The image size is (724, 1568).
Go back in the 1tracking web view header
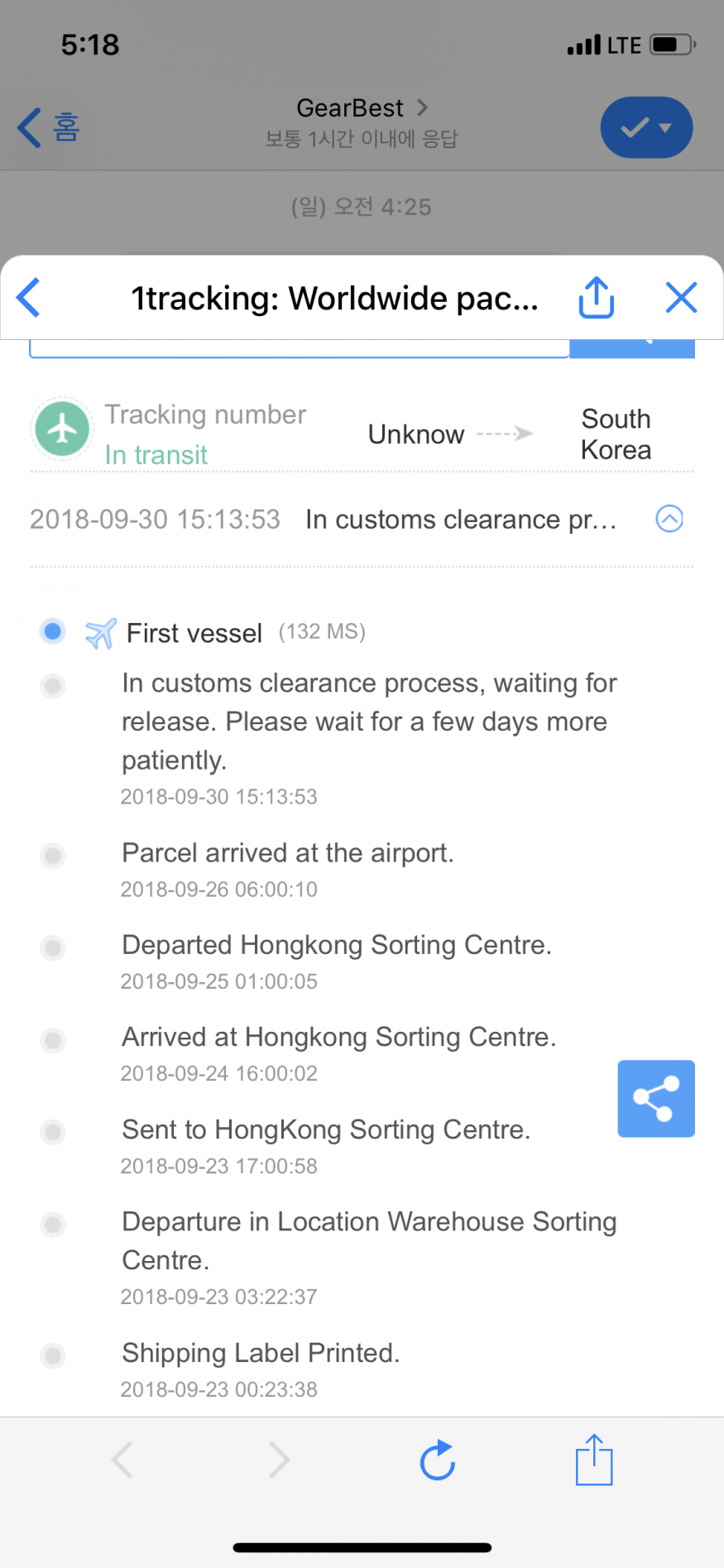click(x=29, y=298)
